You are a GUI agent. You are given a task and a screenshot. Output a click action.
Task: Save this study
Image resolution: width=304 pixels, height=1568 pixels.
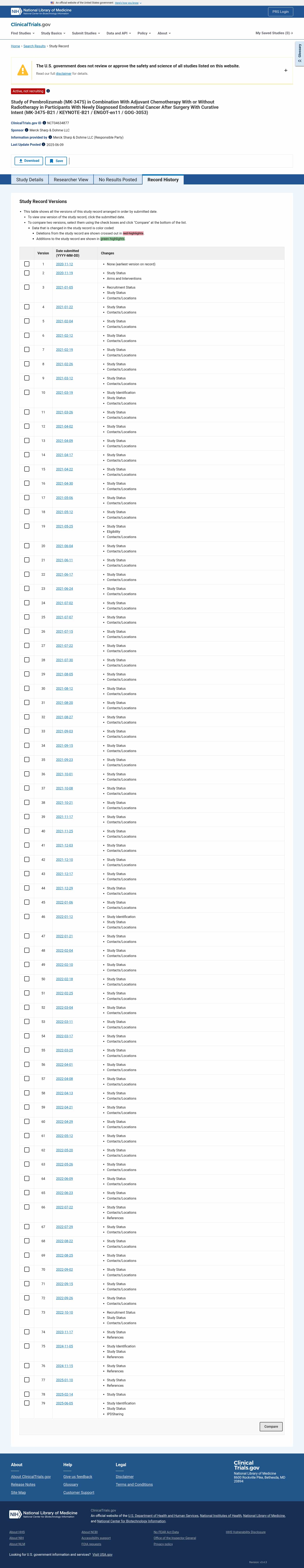(x=56, y=161)
